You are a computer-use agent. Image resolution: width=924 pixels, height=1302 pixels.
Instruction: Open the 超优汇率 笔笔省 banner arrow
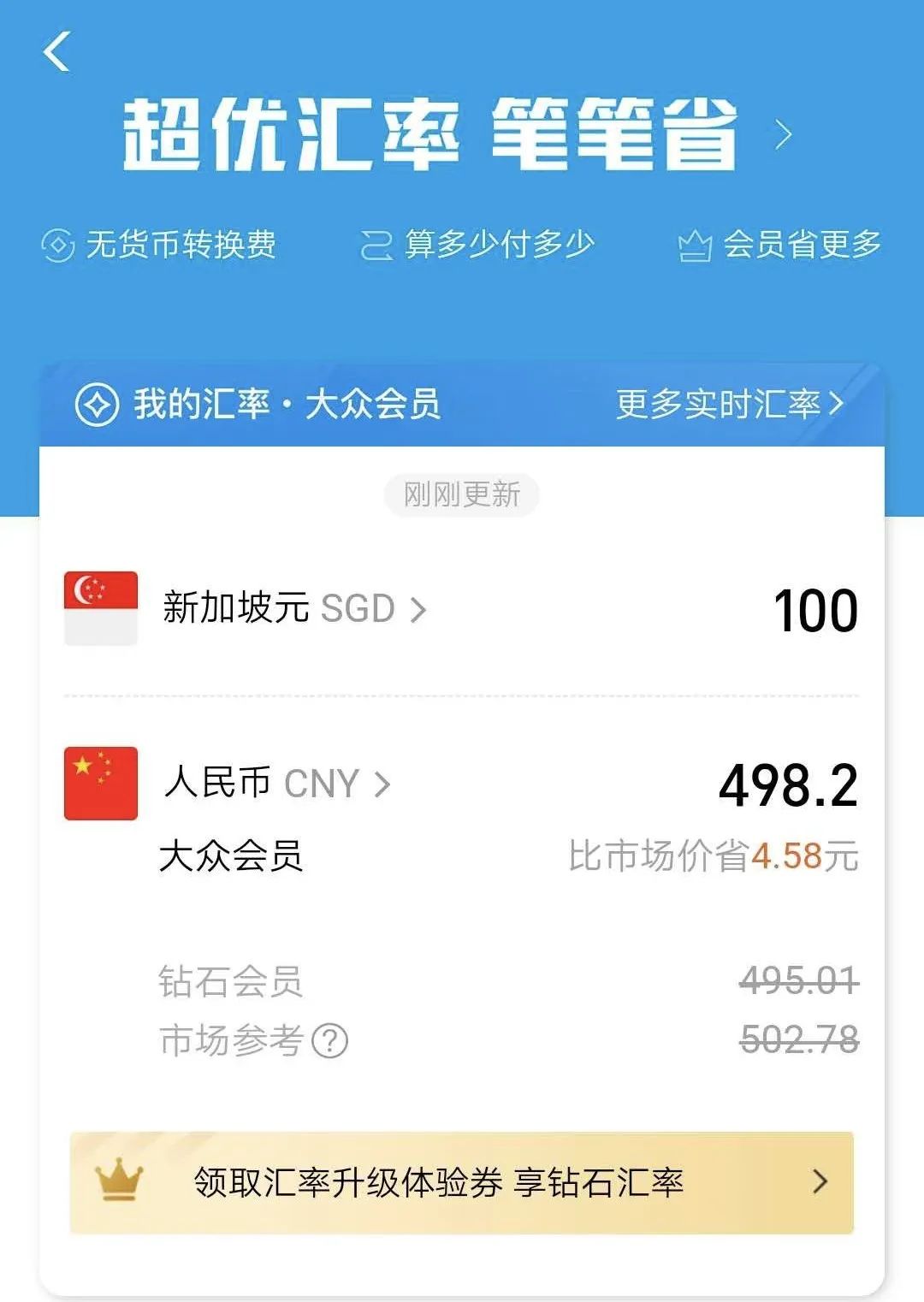coord(782,134)
